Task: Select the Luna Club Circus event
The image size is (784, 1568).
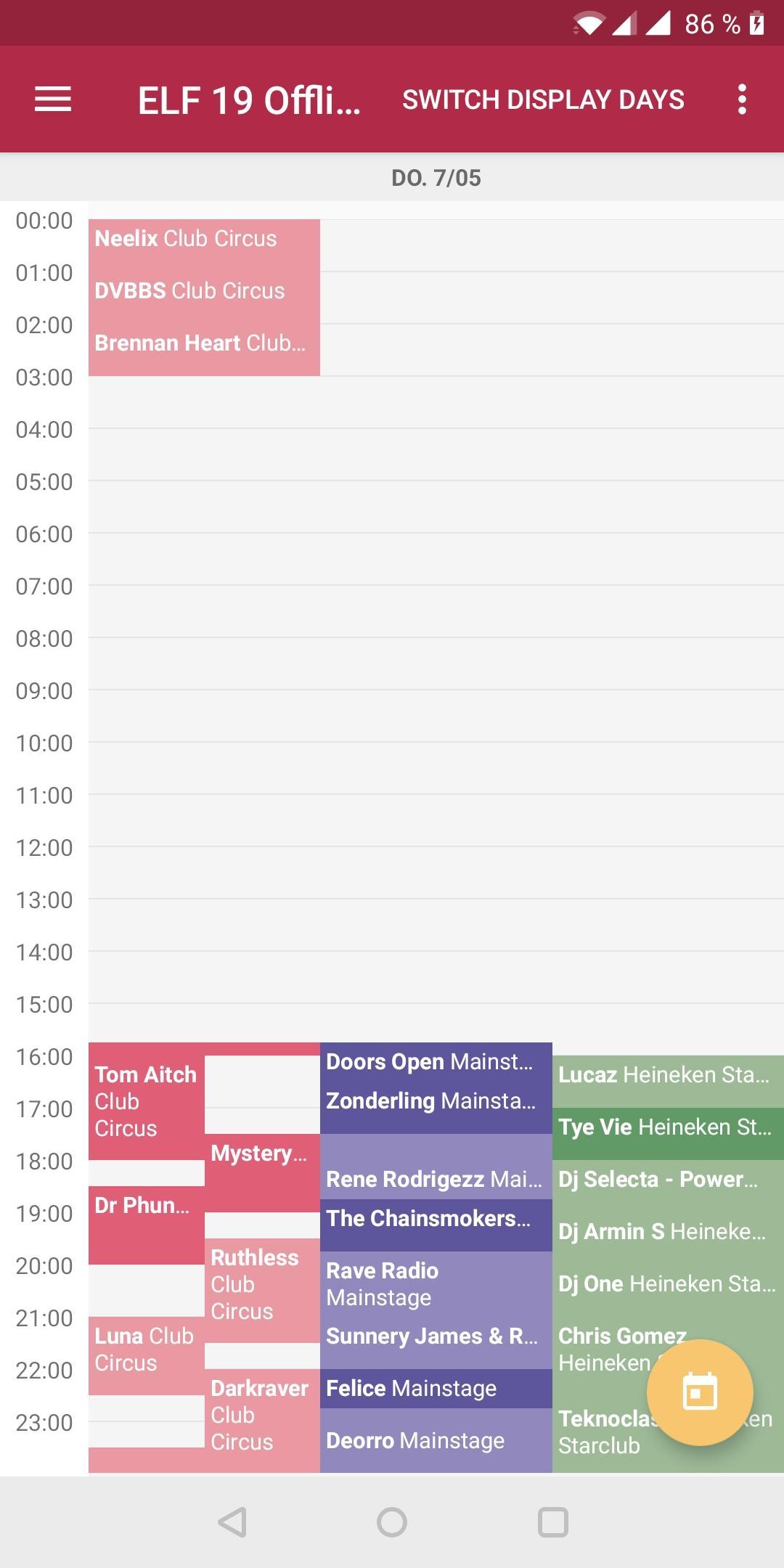Action: 144,1349
